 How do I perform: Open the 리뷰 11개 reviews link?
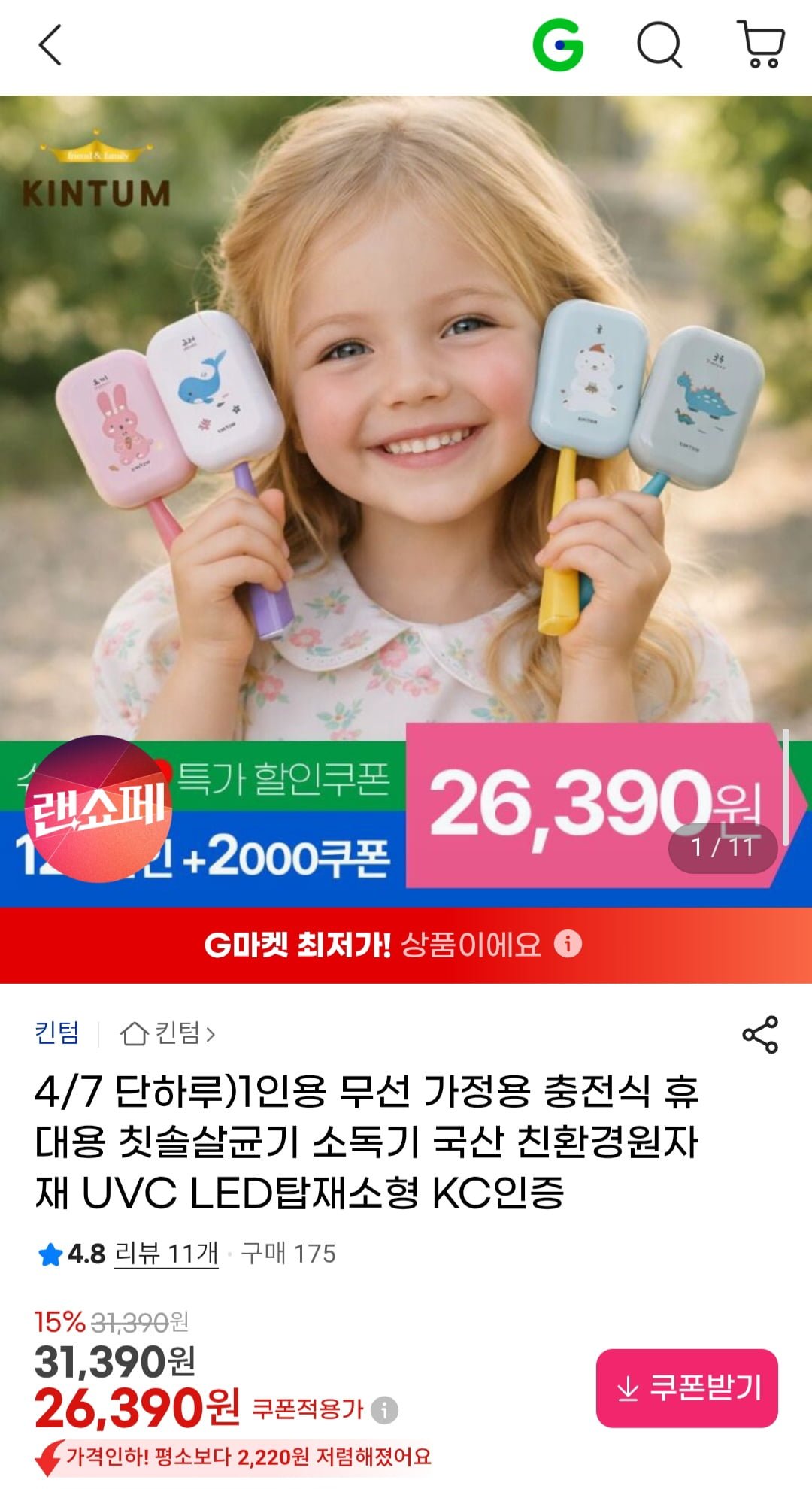pyautogui.click(x=166, y=1254)
